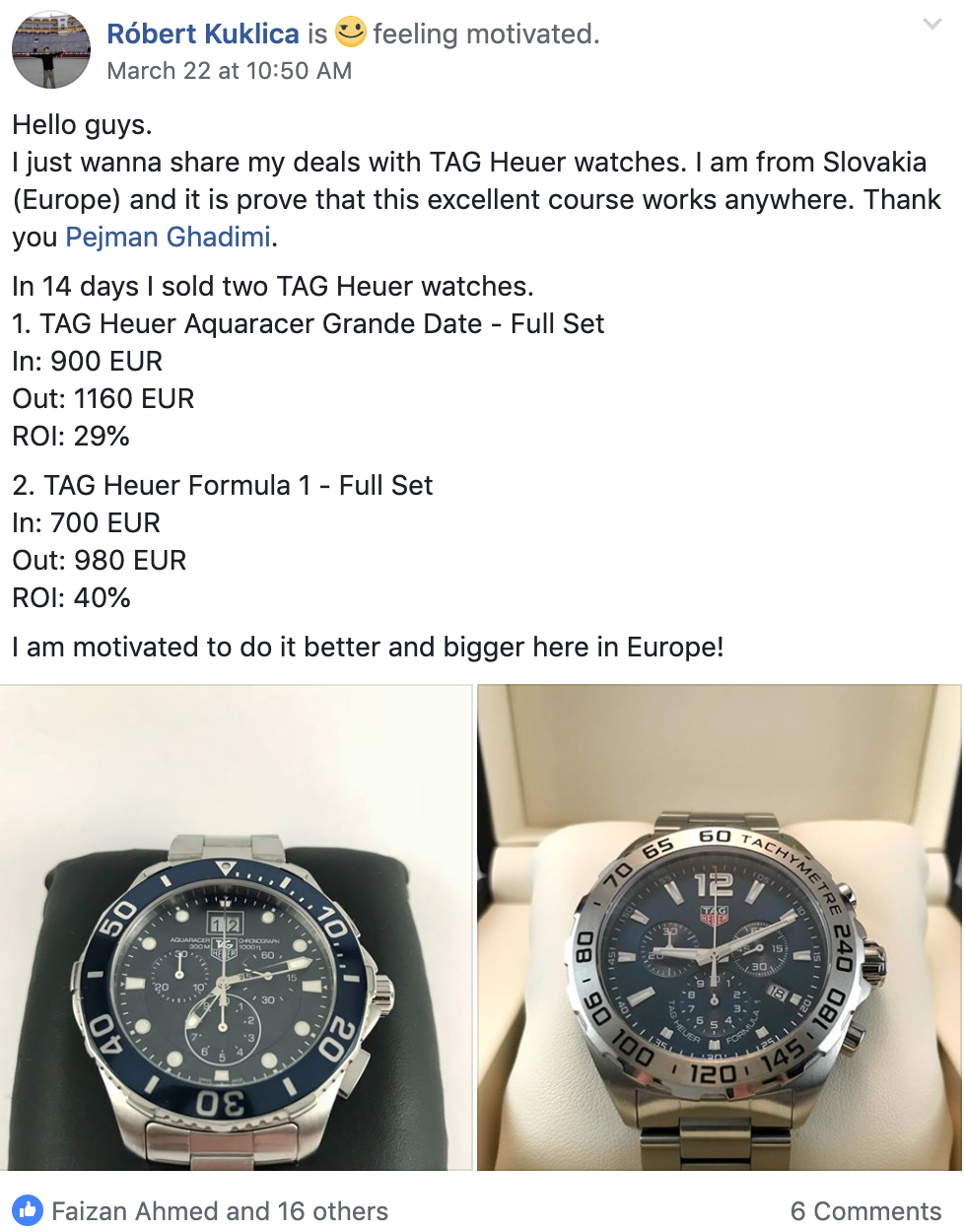This screenshot has width=964, height=1232.
Task: See Faizan Ahmed and 16 others reactions
Action: point(219,1211)
